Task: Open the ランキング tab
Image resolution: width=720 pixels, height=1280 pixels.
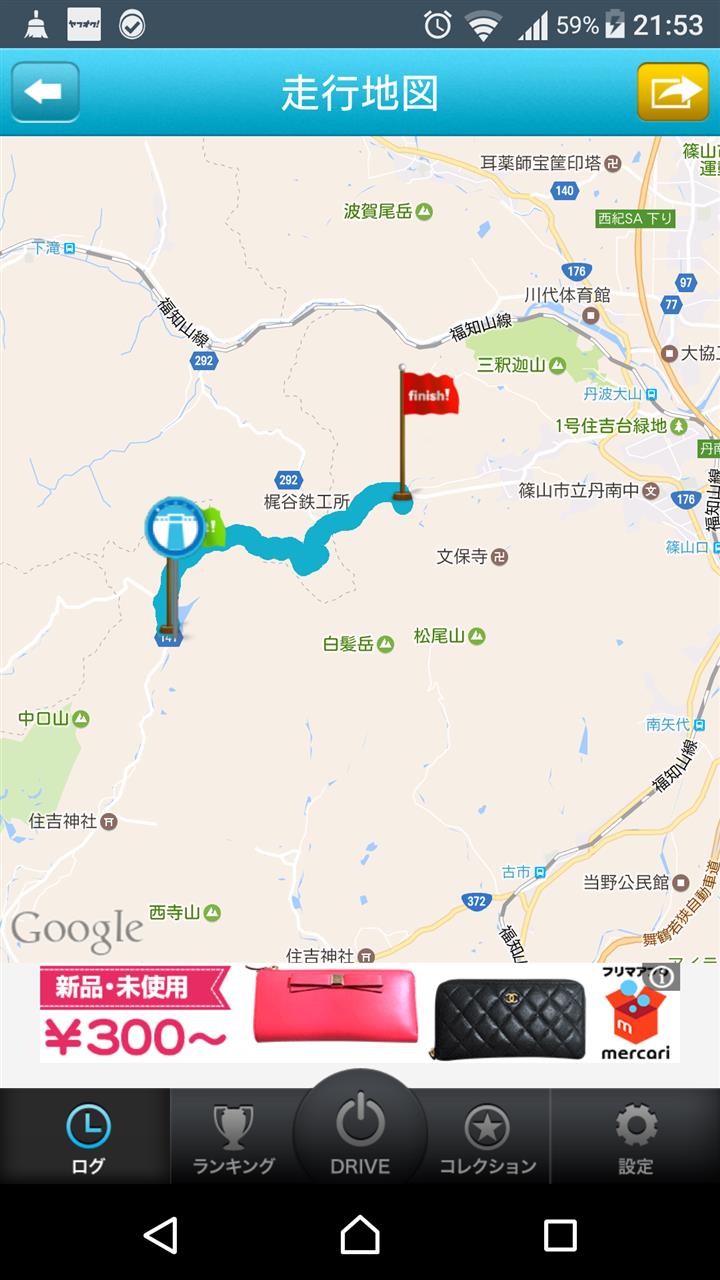Action: click(x=232, y=1140)
